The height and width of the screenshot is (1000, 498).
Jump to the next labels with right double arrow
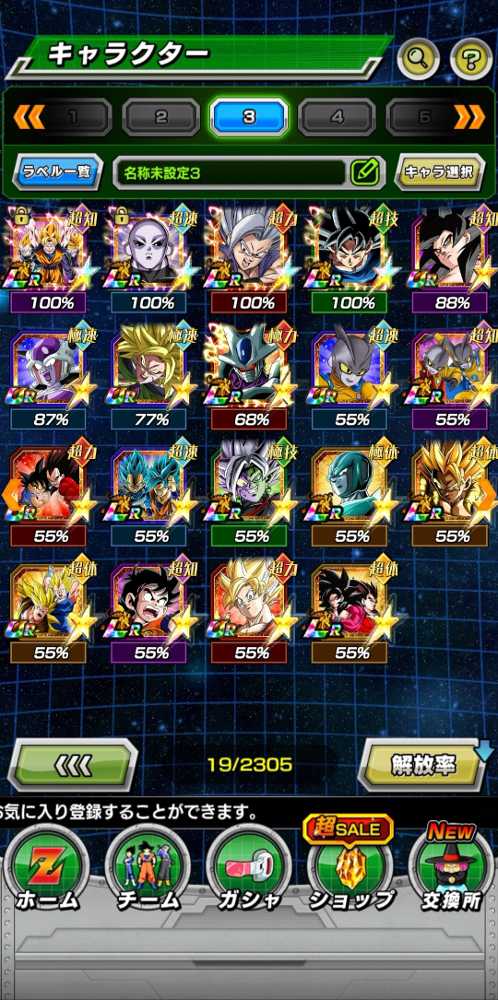[x=469, y=117]
